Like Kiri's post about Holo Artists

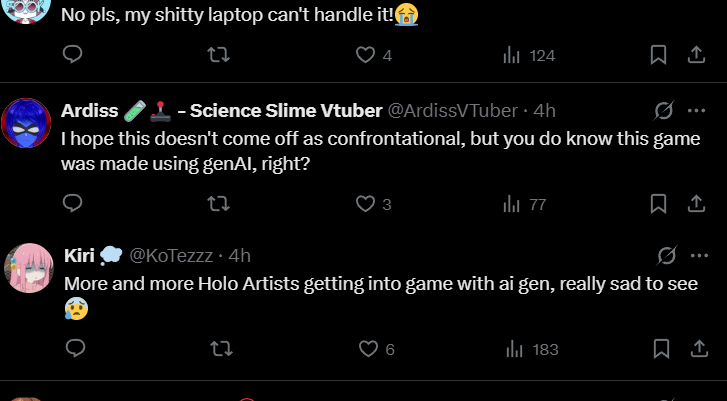click(x=366, y=349)
